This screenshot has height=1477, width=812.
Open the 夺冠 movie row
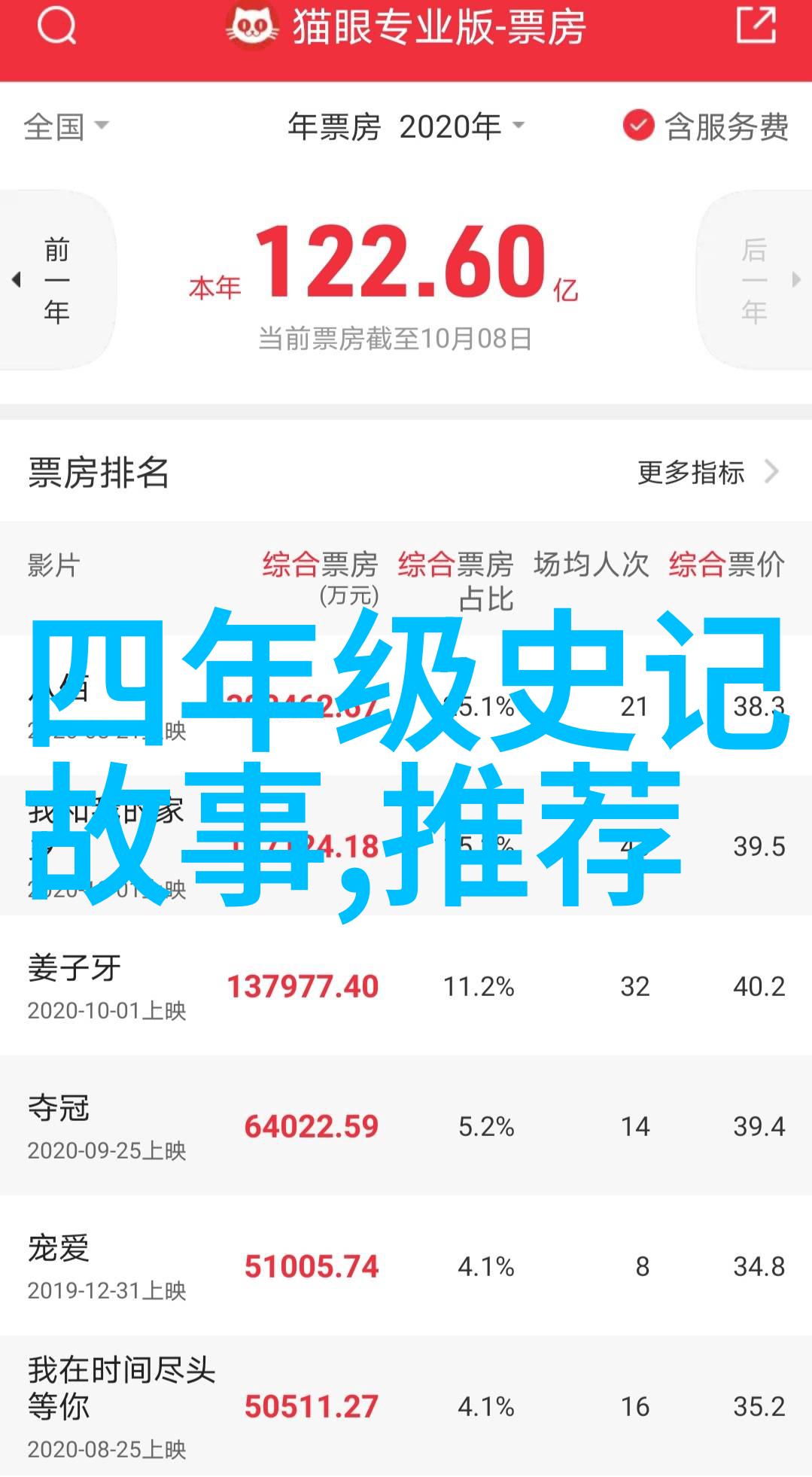pyautogui.click(x=406, y=1125)
